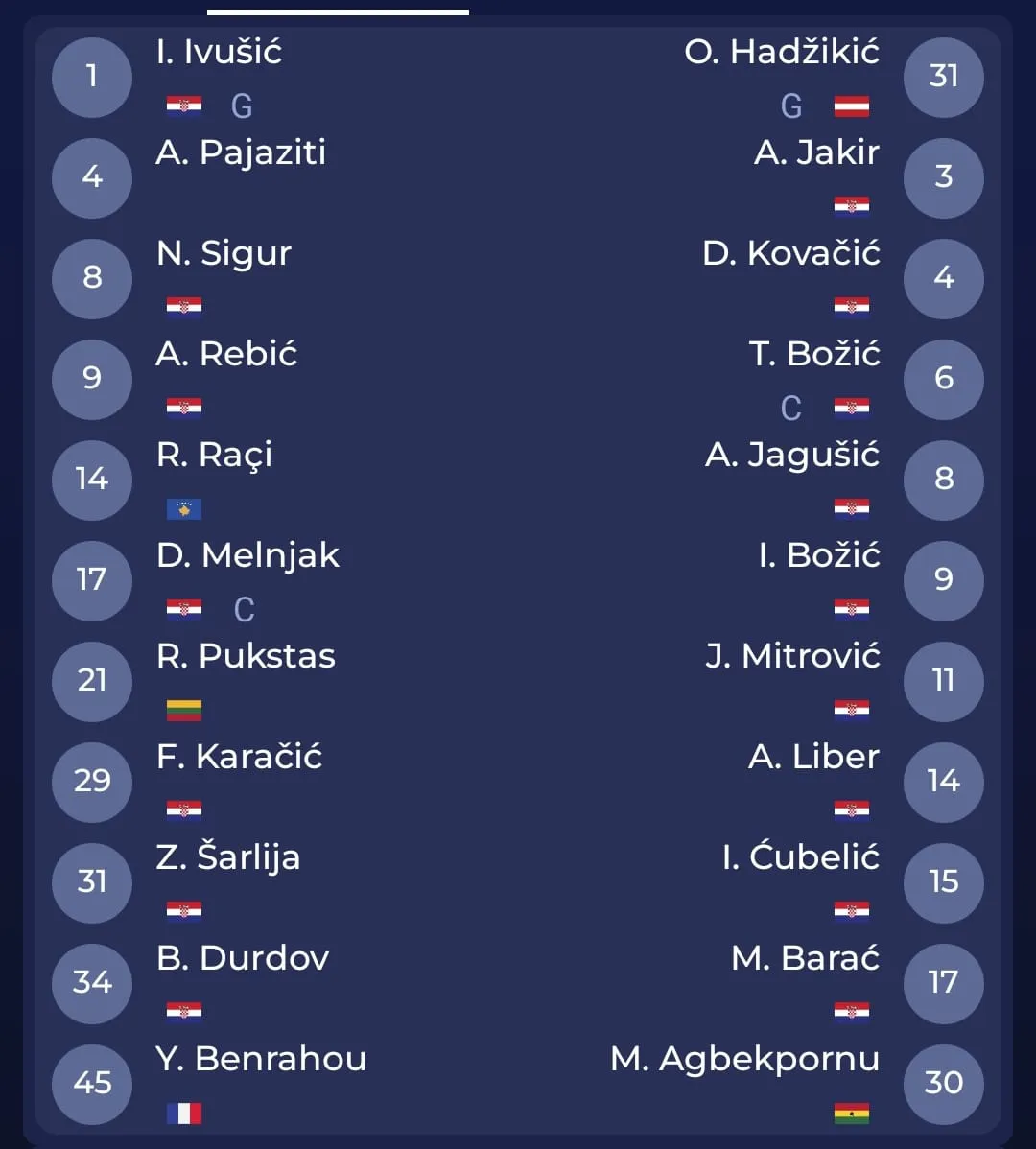1036x1149 pixels.
Task: Open O. Hadžikić's player details
Action: coord(781,53)
